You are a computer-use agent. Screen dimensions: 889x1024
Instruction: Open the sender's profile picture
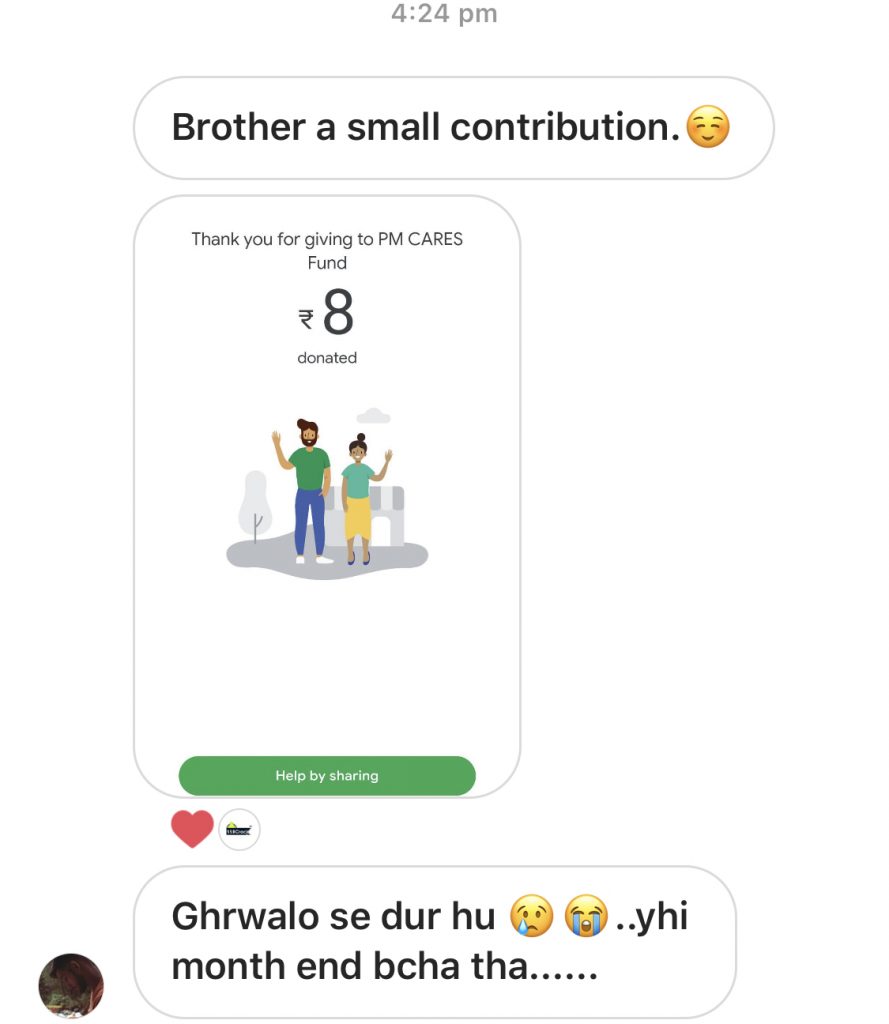pyautogui.click(x=71, y=984)
